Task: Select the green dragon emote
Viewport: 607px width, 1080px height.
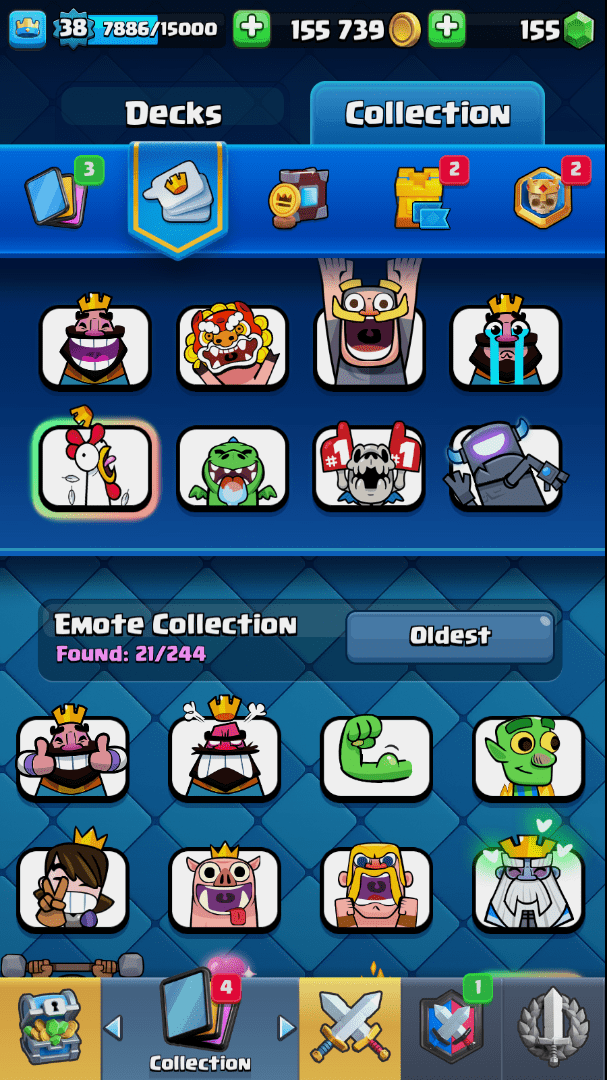Action: click(232, 468)
